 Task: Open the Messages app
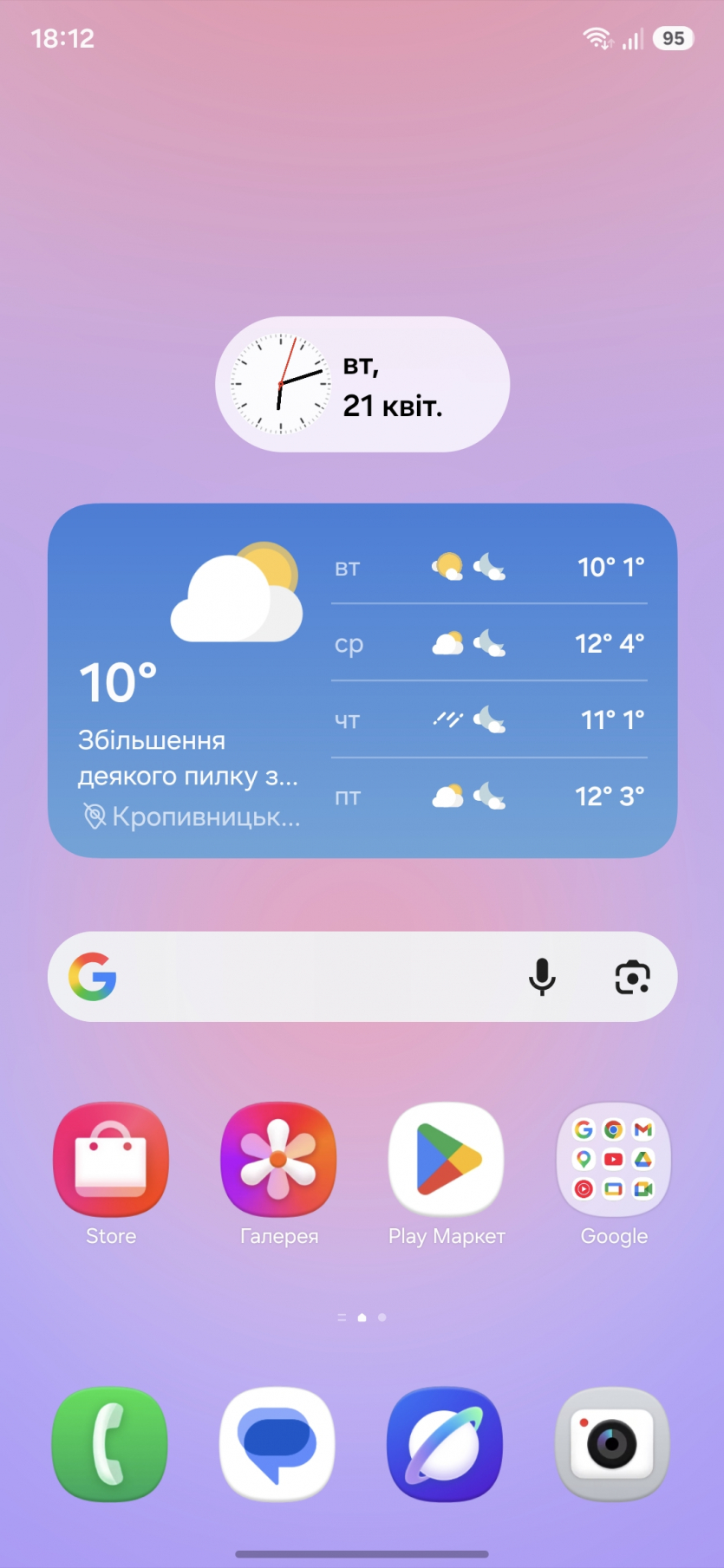click(x=277, y=1443)
